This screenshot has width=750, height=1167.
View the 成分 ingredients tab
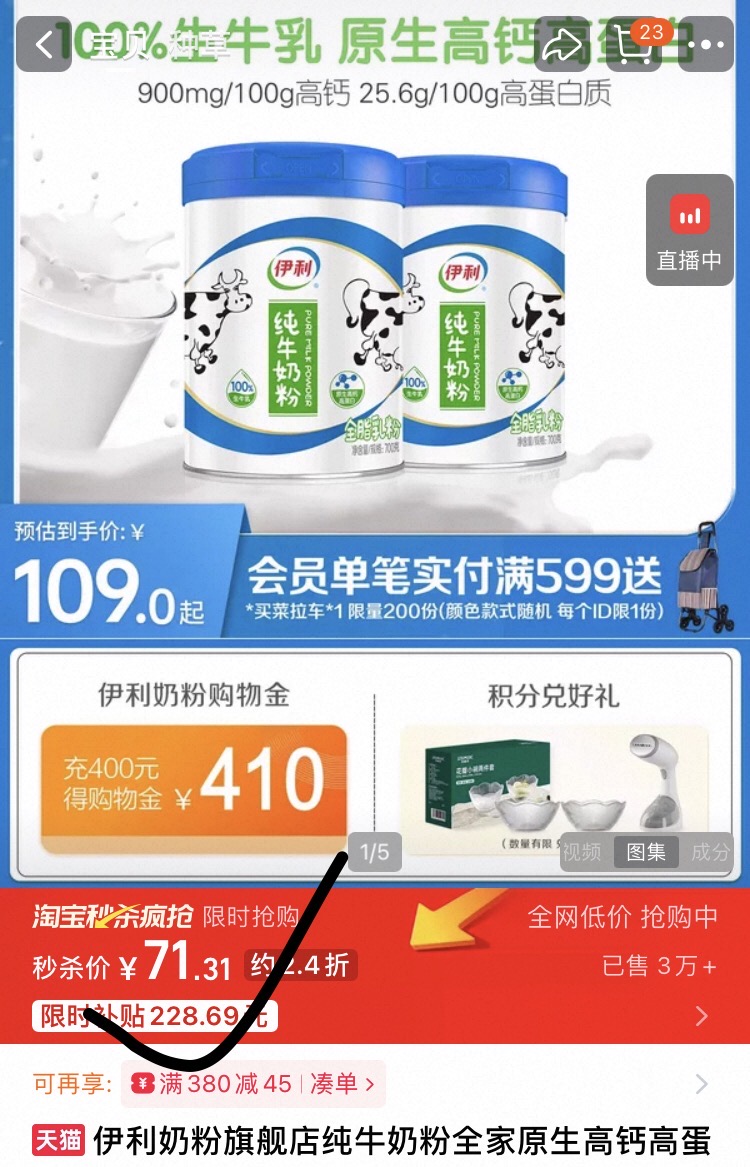click(711, 852)
